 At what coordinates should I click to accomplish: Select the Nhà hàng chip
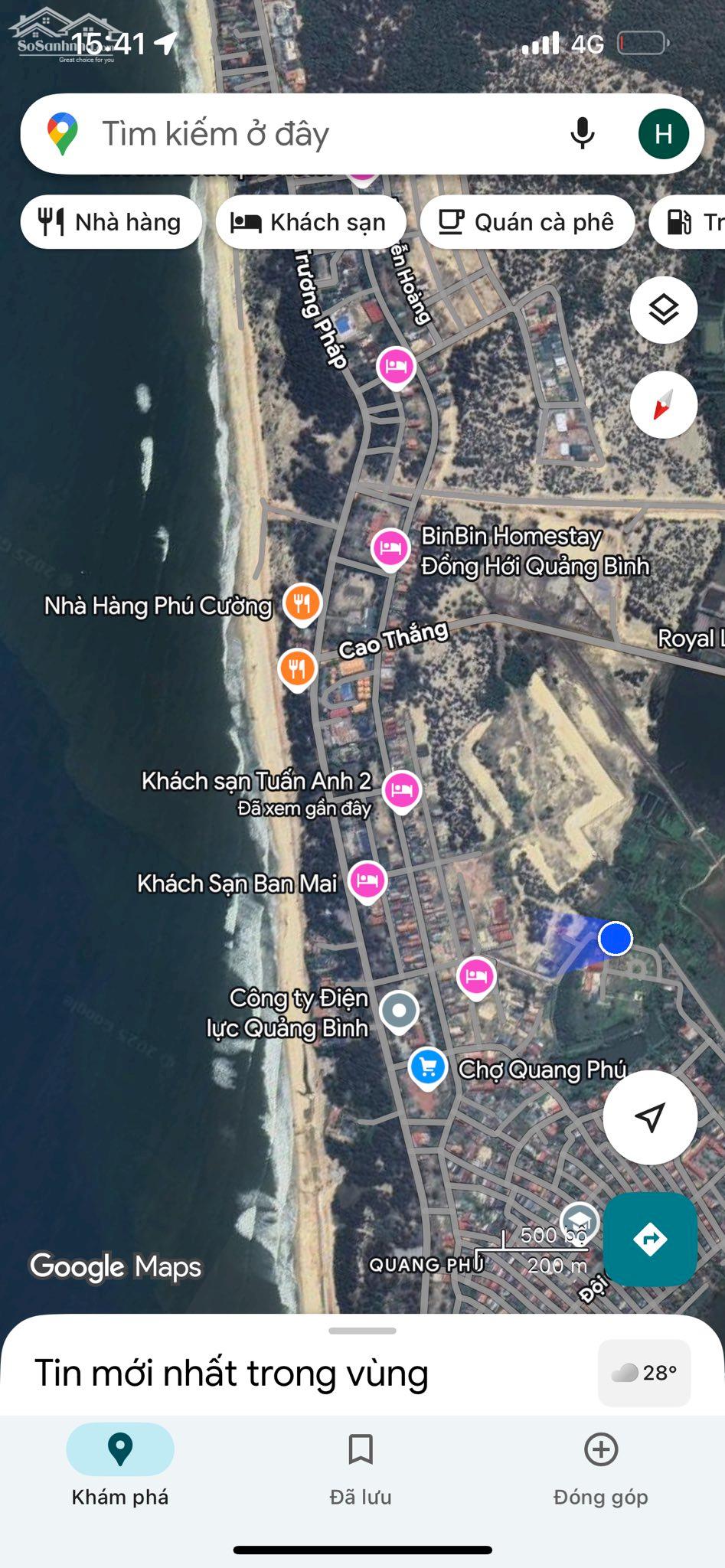[112, 222]
